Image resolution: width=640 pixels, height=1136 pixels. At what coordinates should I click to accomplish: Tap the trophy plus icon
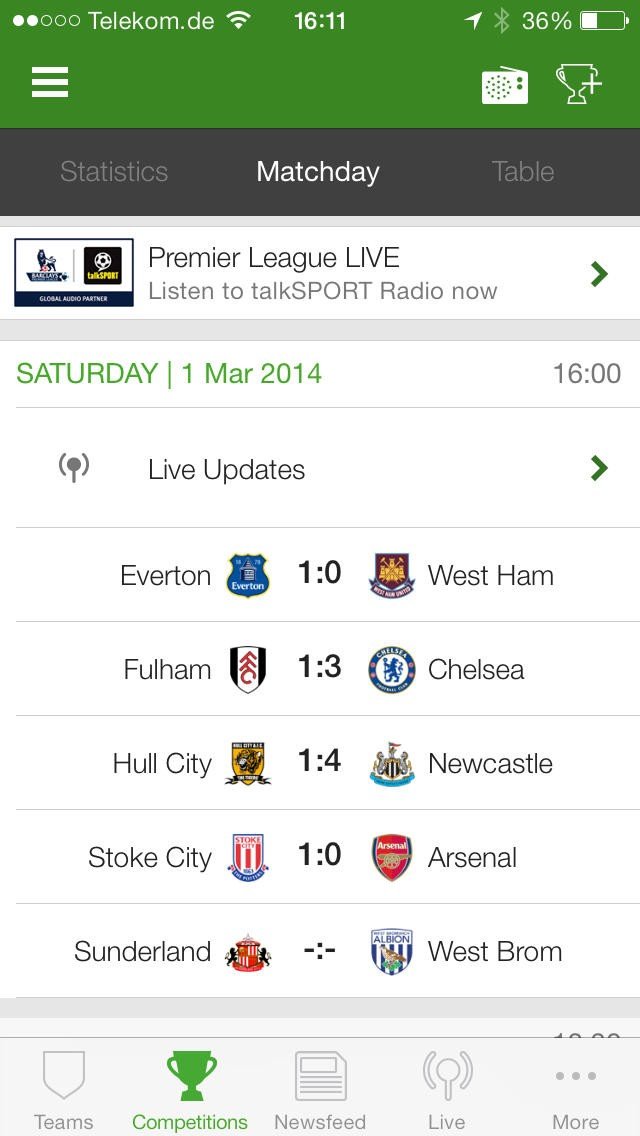click(x=579, y=85)
